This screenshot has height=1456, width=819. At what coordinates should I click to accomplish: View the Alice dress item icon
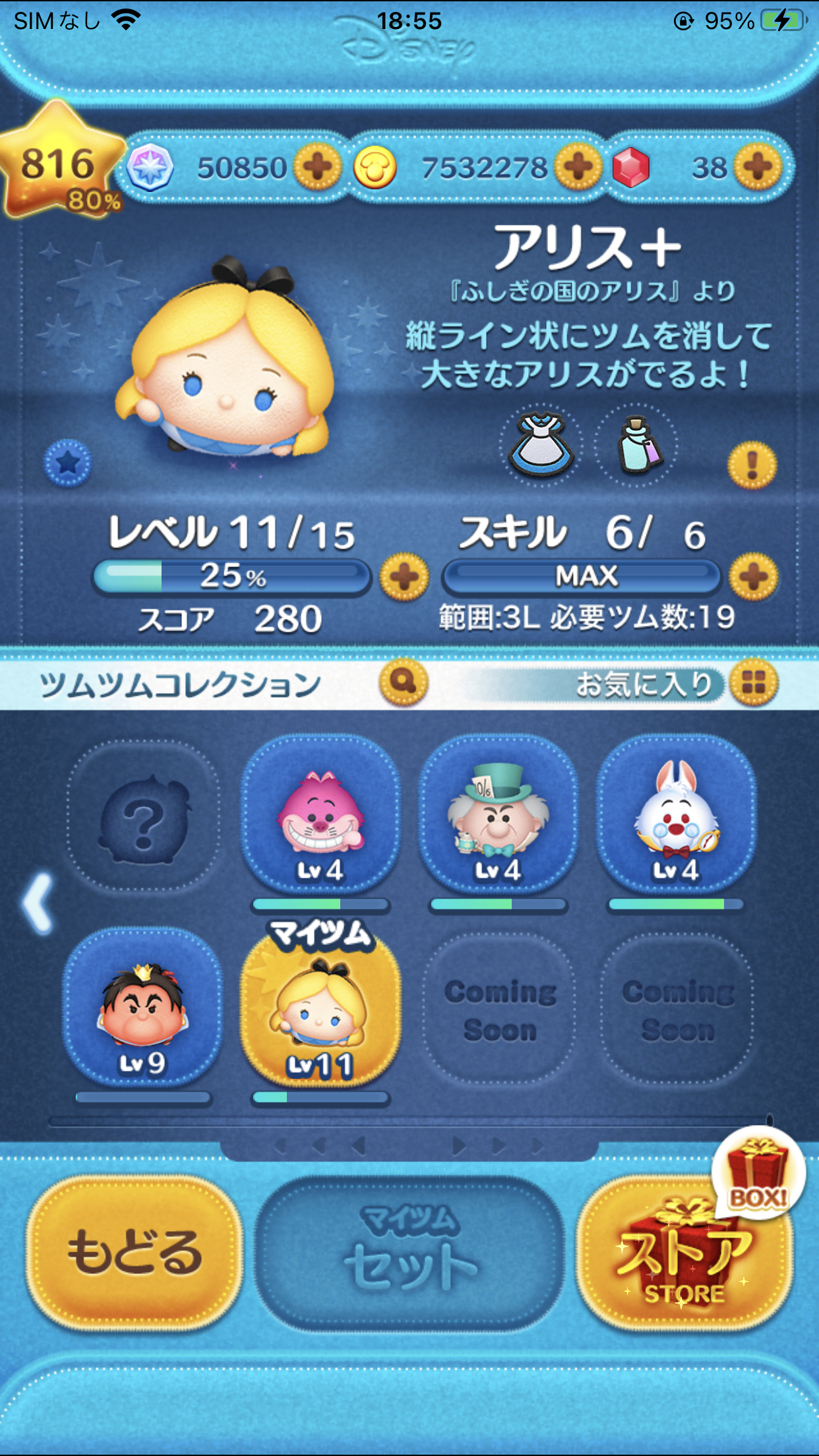coord(541,445)
